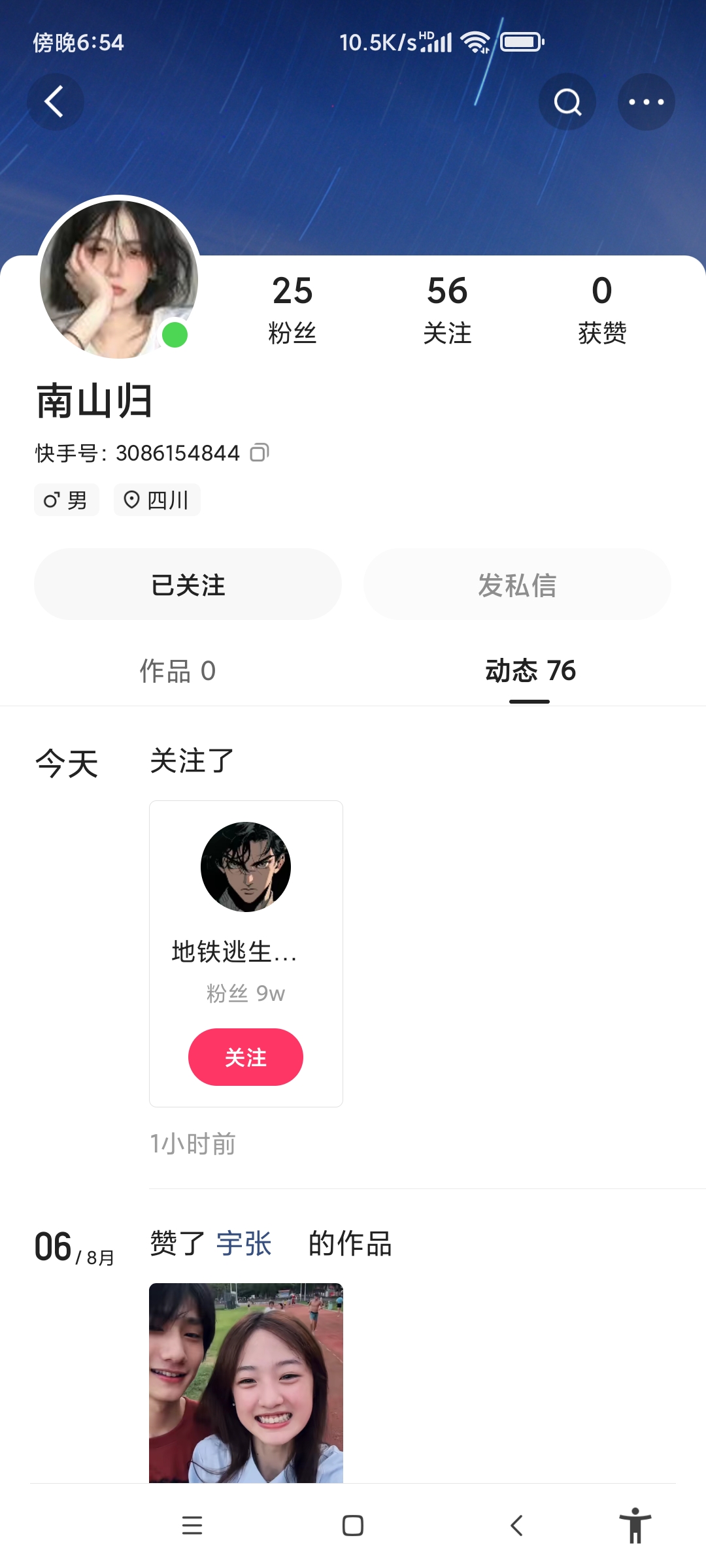The height and width of the screenshot is (1568, 706).
Task: Open the three-dot more options menu
Action: click(647, 102)
